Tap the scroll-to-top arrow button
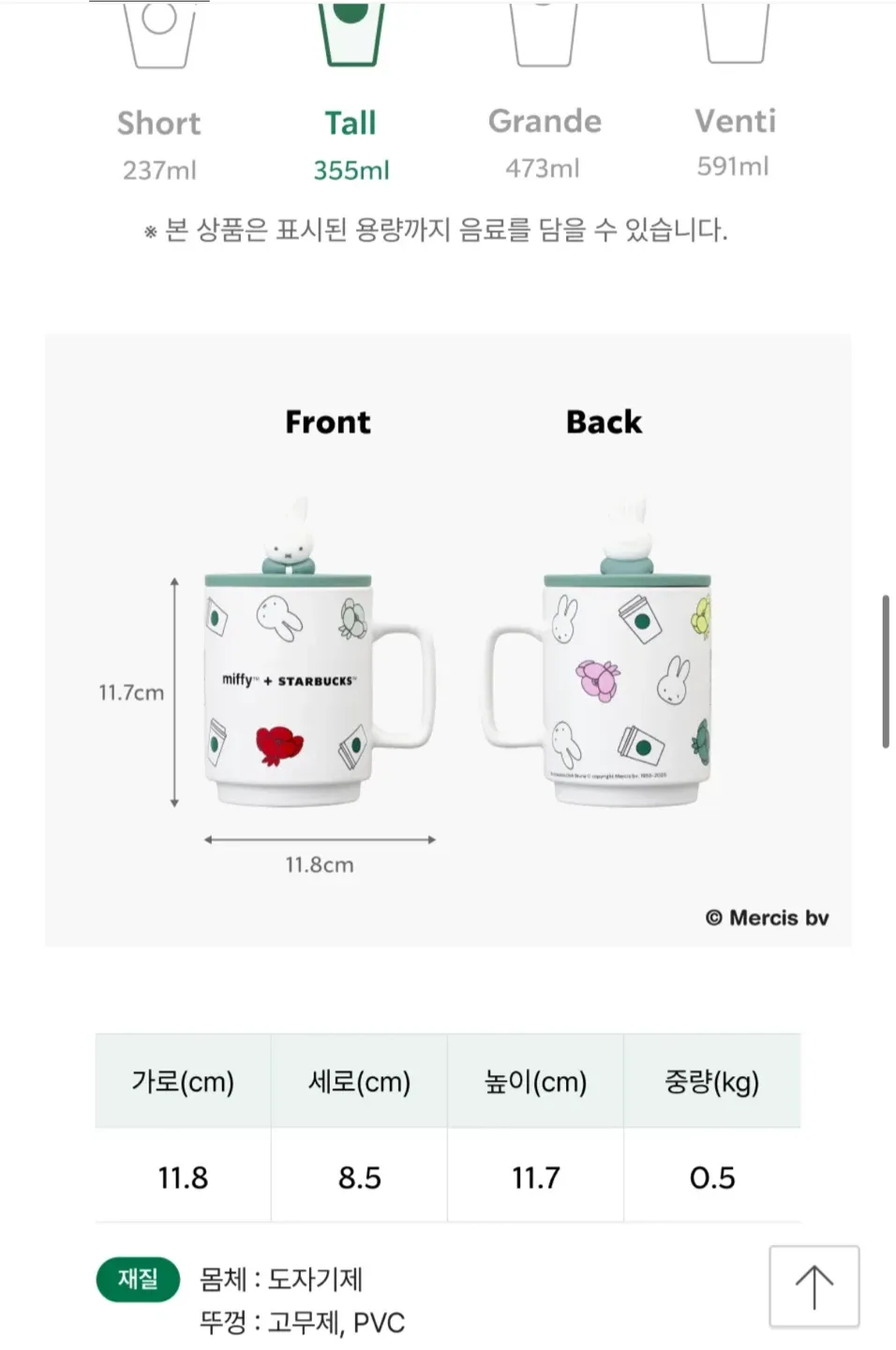Image resolution: width=896 pixels, height=1350 pixels. (814, 1286)
